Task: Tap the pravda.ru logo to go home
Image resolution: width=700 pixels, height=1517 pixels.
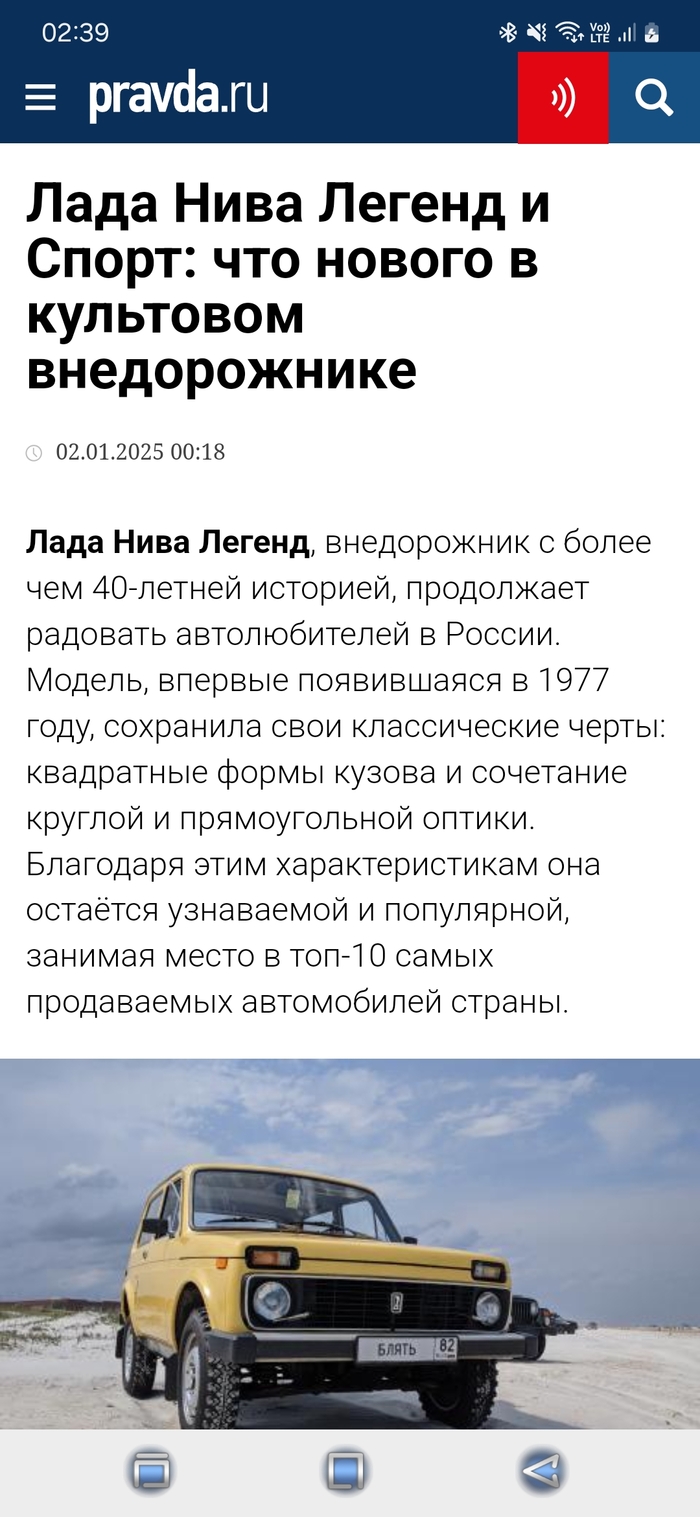Action: [178, 98]
